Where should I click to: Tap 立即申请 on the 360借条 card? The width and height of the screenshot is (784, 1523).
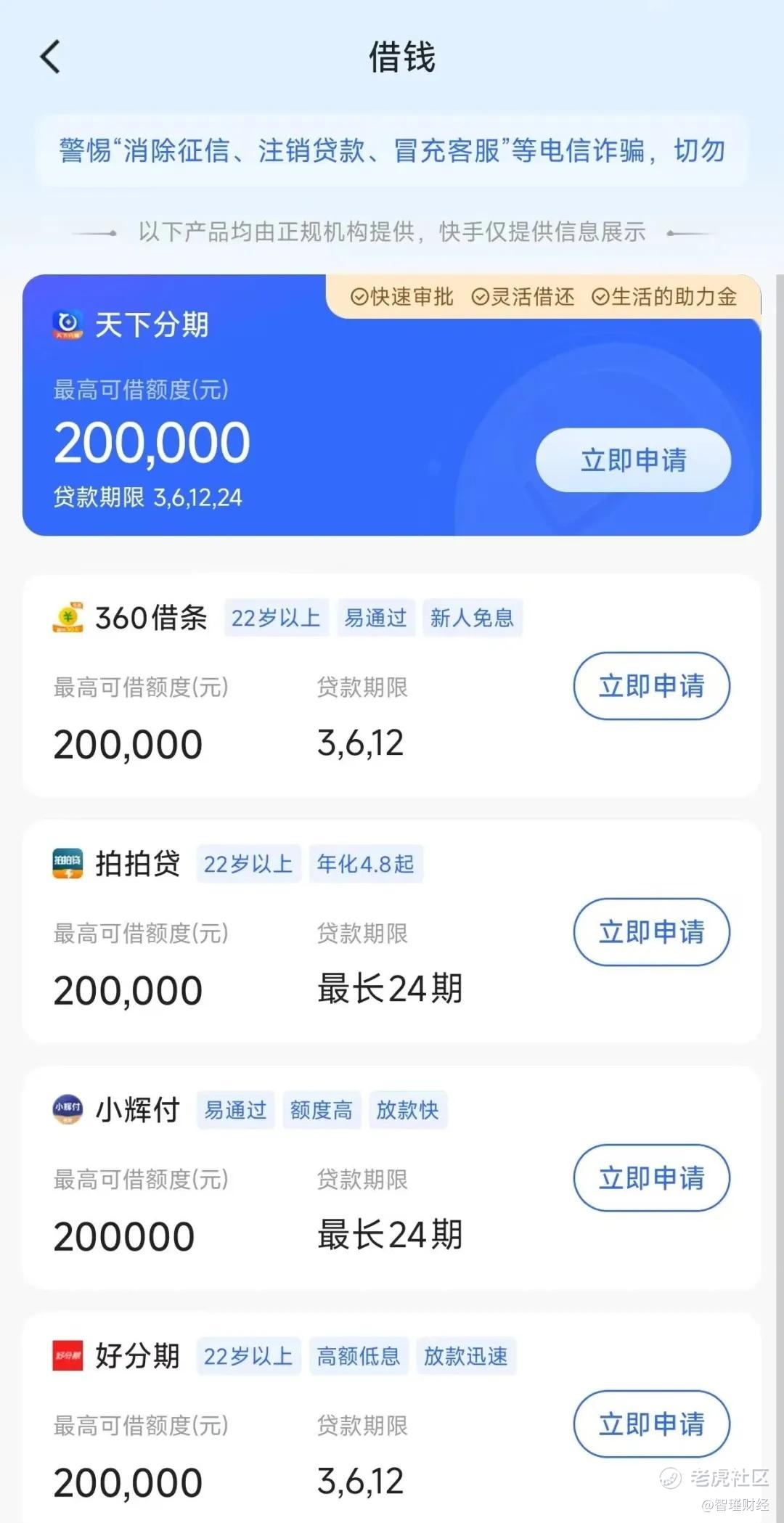pos(651,686)
